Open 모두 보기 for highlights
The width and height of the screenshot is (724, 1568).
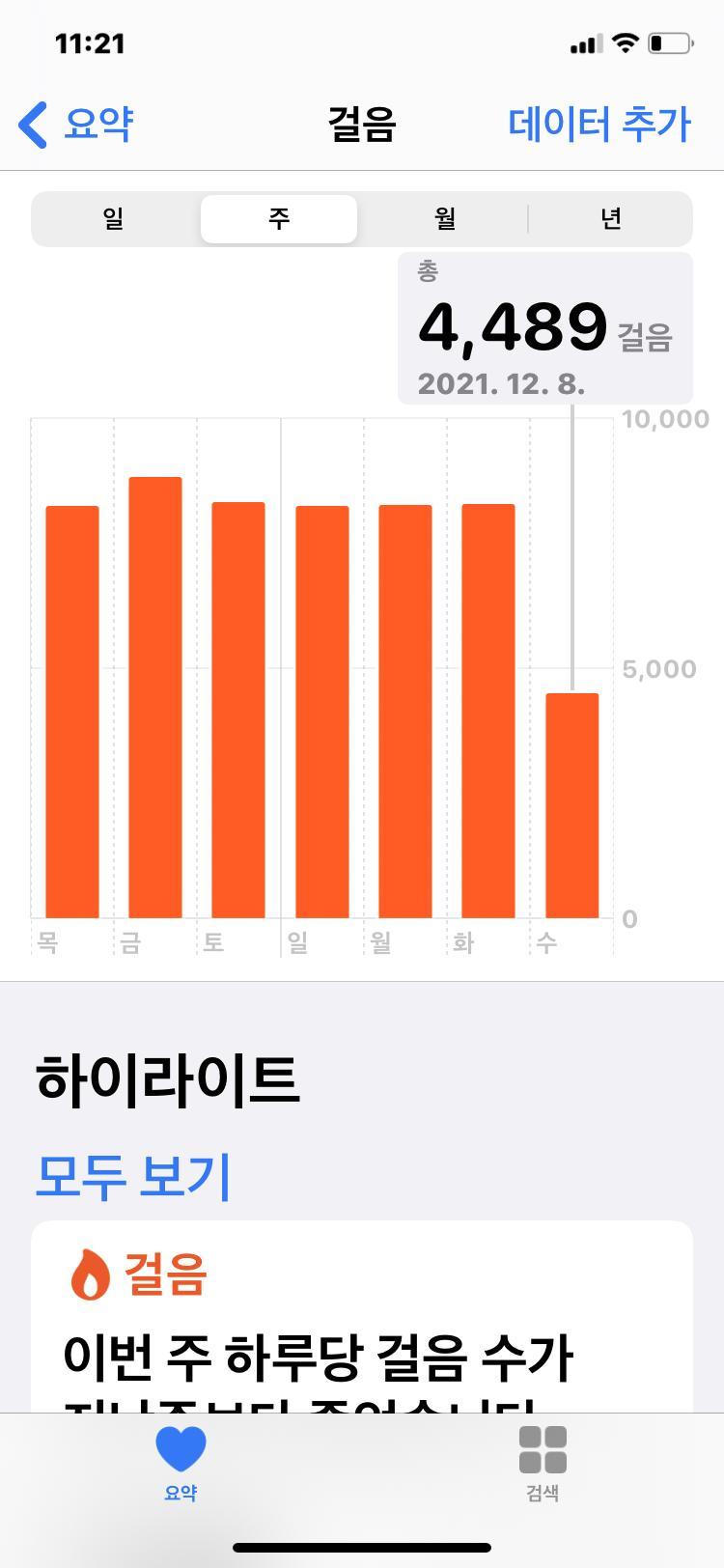click(133, 1175)
